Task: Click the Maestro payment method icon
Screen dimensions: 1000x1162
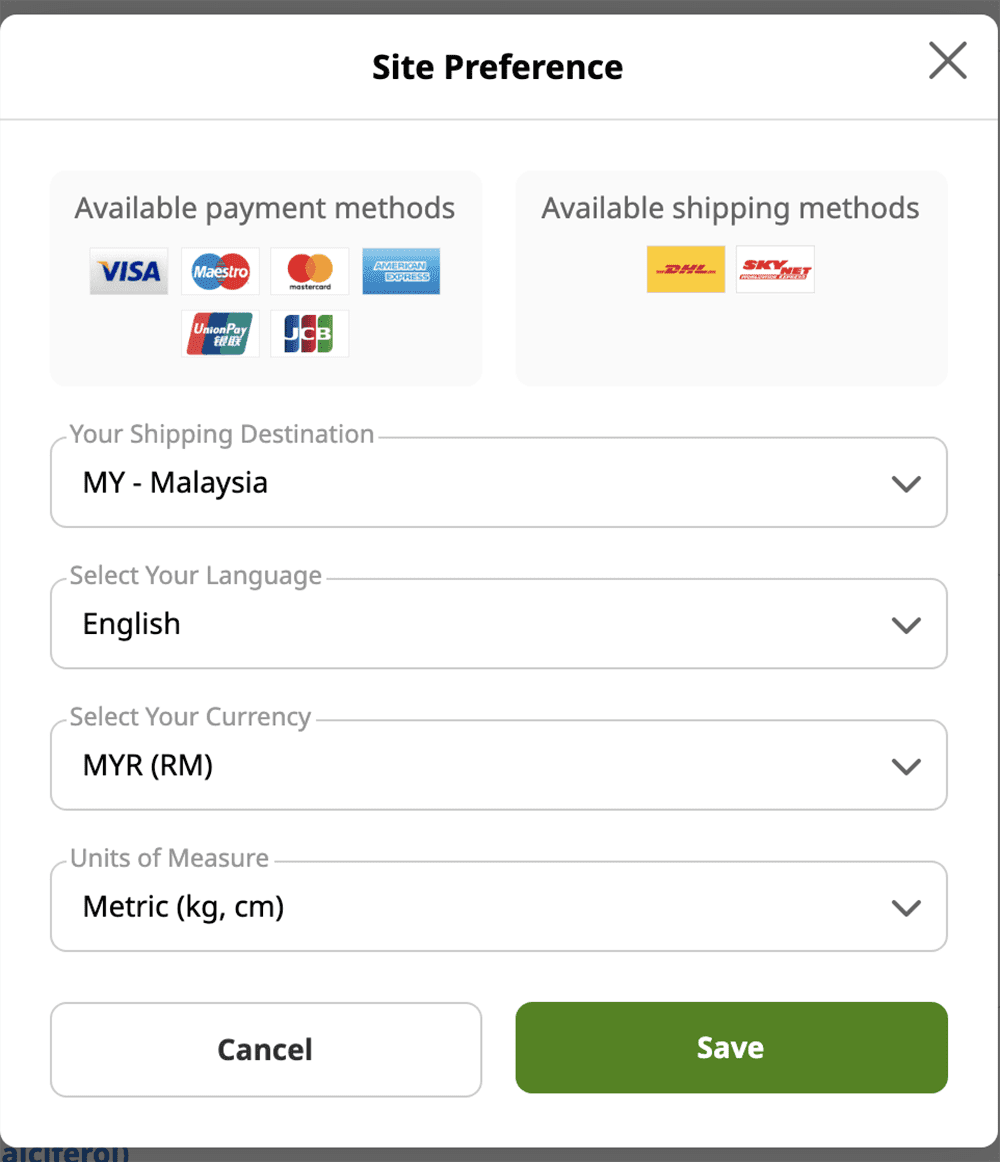Action: click(x=219, y=271)
